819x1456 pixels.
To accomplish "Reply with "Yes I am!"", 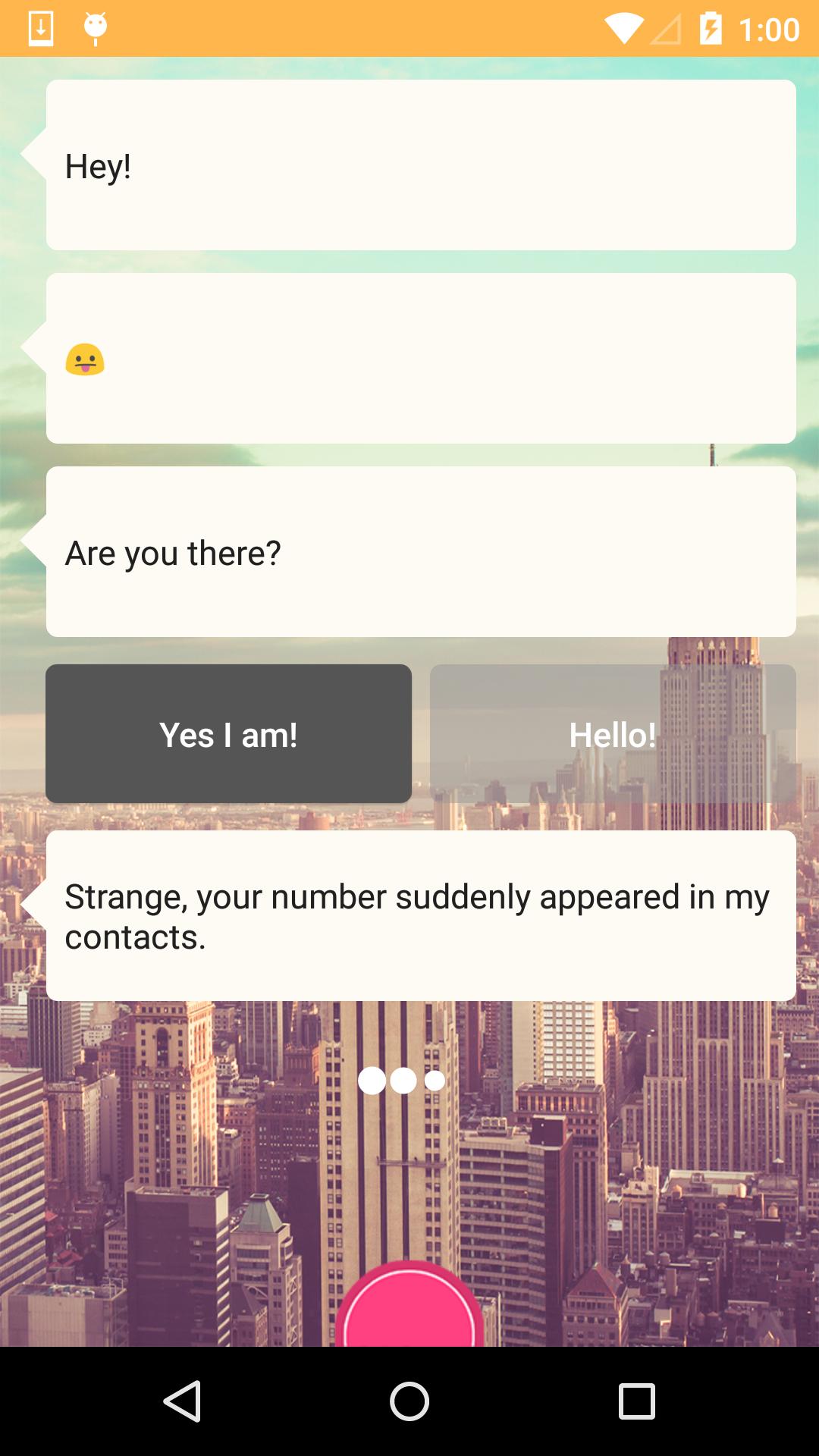I will coord(228,733).
